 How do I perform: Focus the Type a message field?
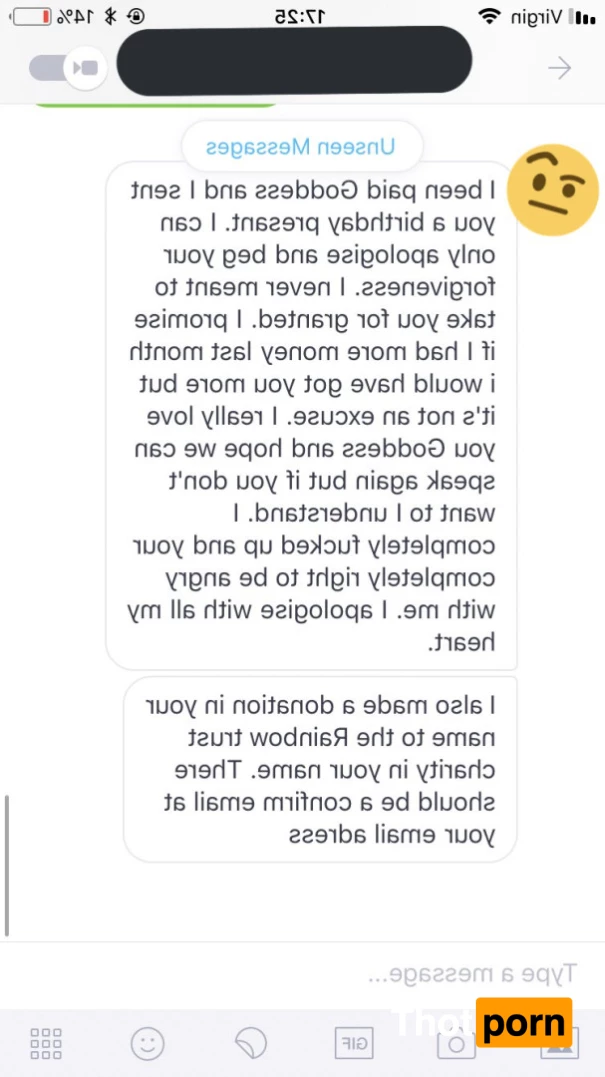300,972
